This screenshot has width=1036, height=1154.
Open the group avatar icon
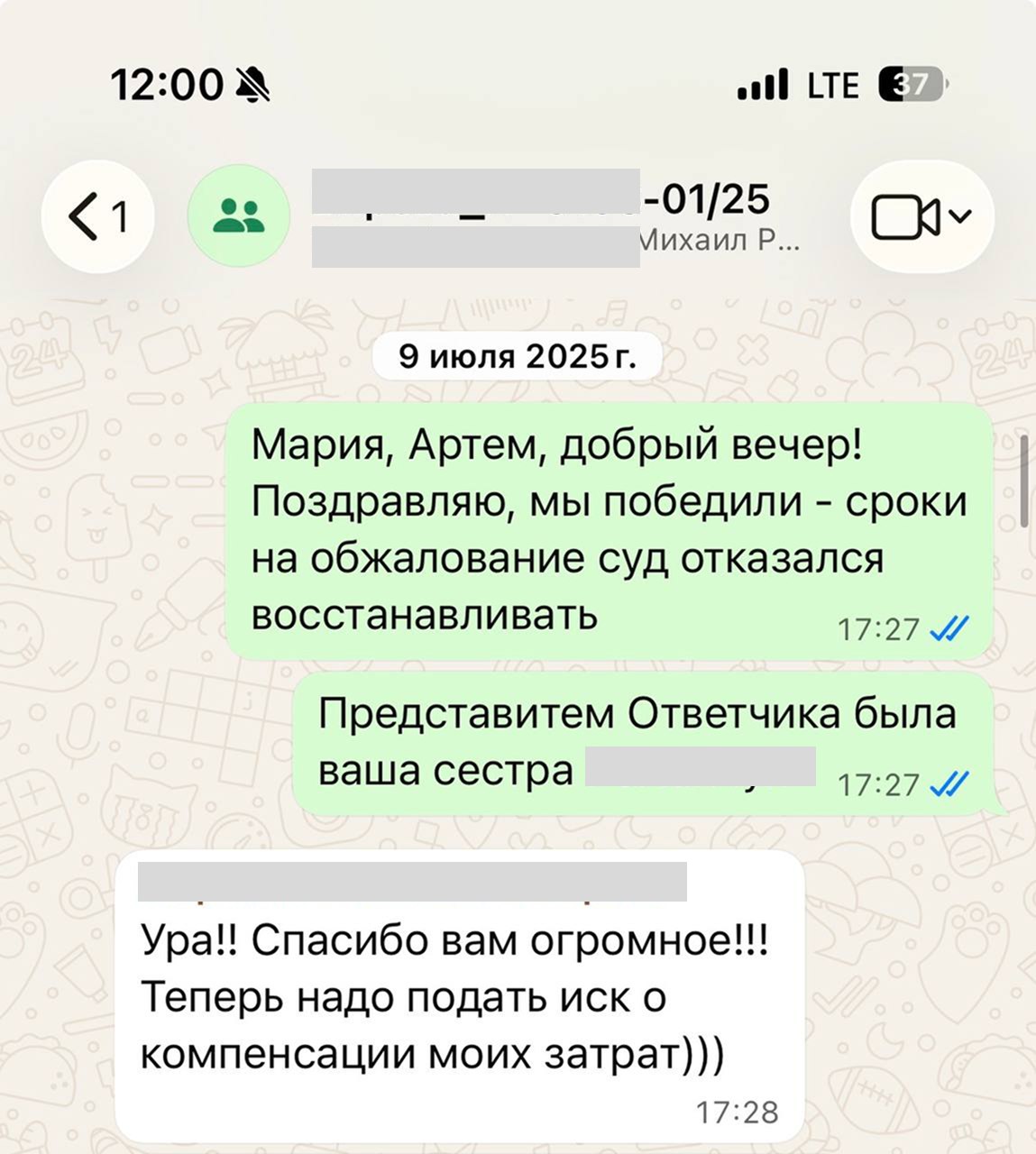point(239,217)
